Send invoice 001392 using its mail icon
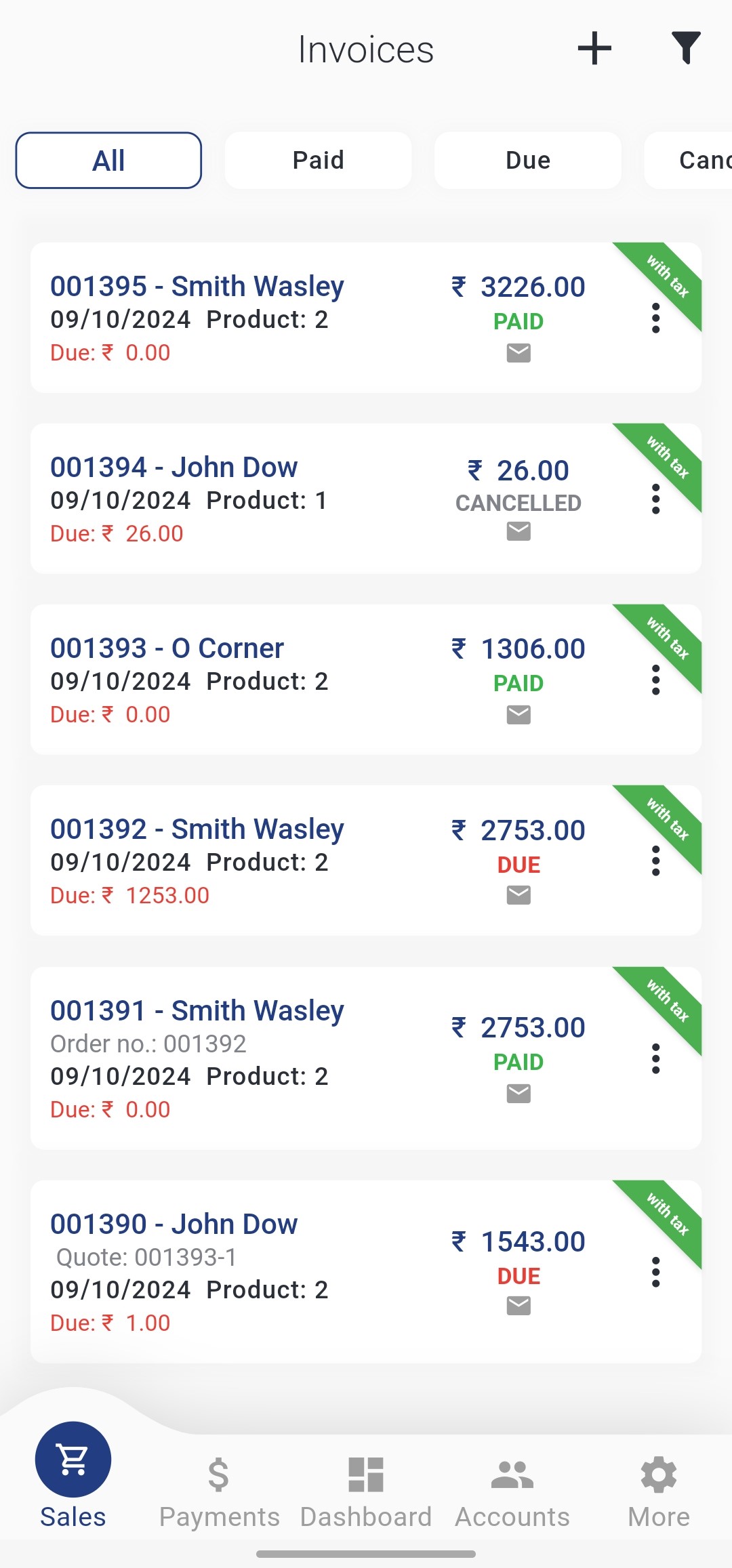This screenshot has height=1568, width=732. click(x=518, y=895)
